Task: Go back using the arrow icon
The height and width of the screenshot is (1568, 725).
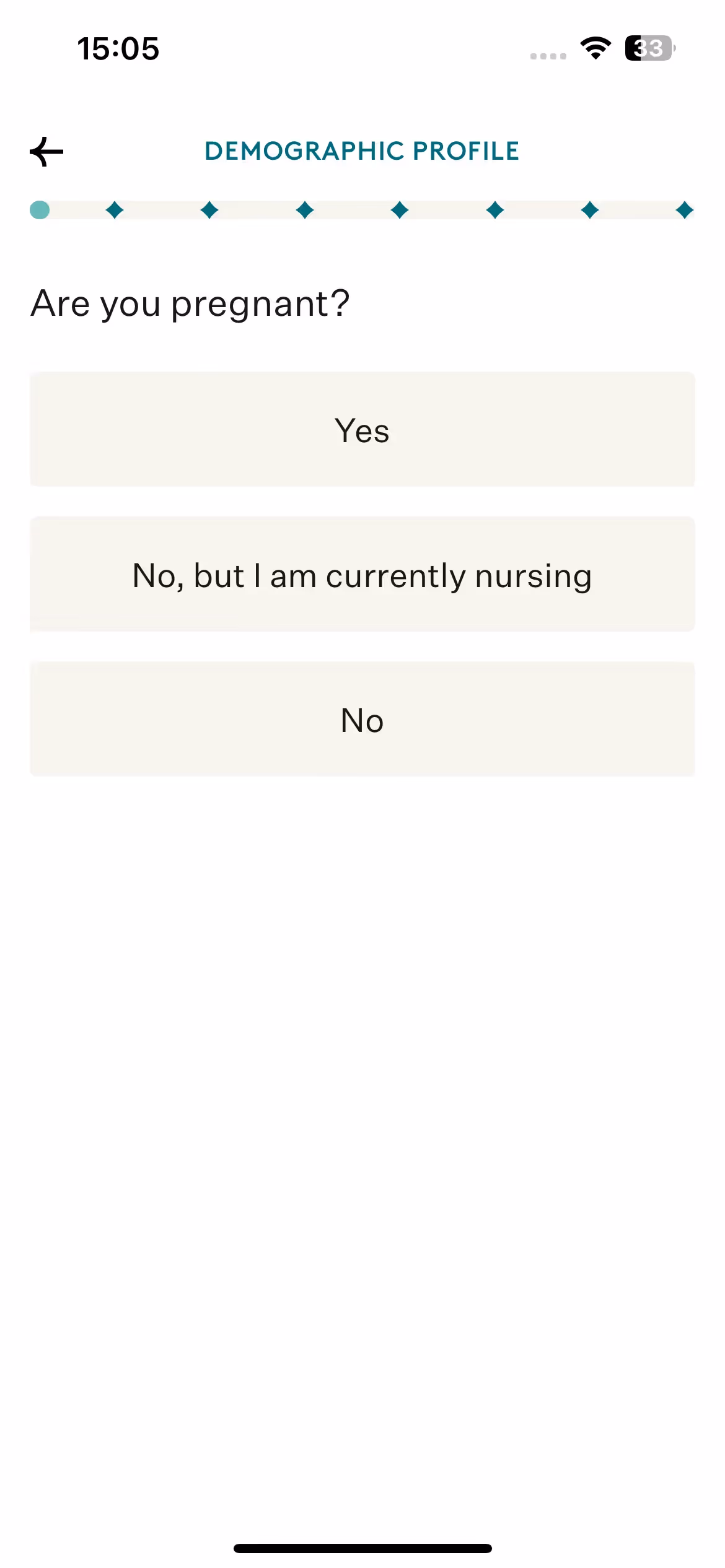Action: [47, 152]
